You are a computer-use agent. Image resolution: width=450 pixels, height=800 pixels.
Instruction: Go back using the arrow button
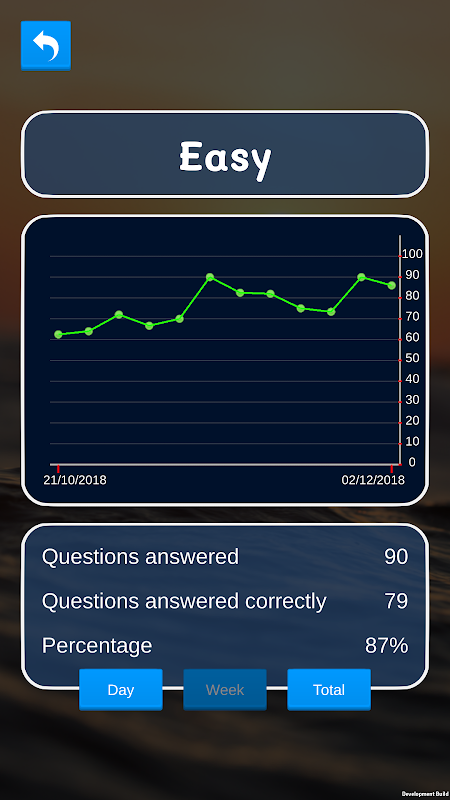click(x=45, y=45)
